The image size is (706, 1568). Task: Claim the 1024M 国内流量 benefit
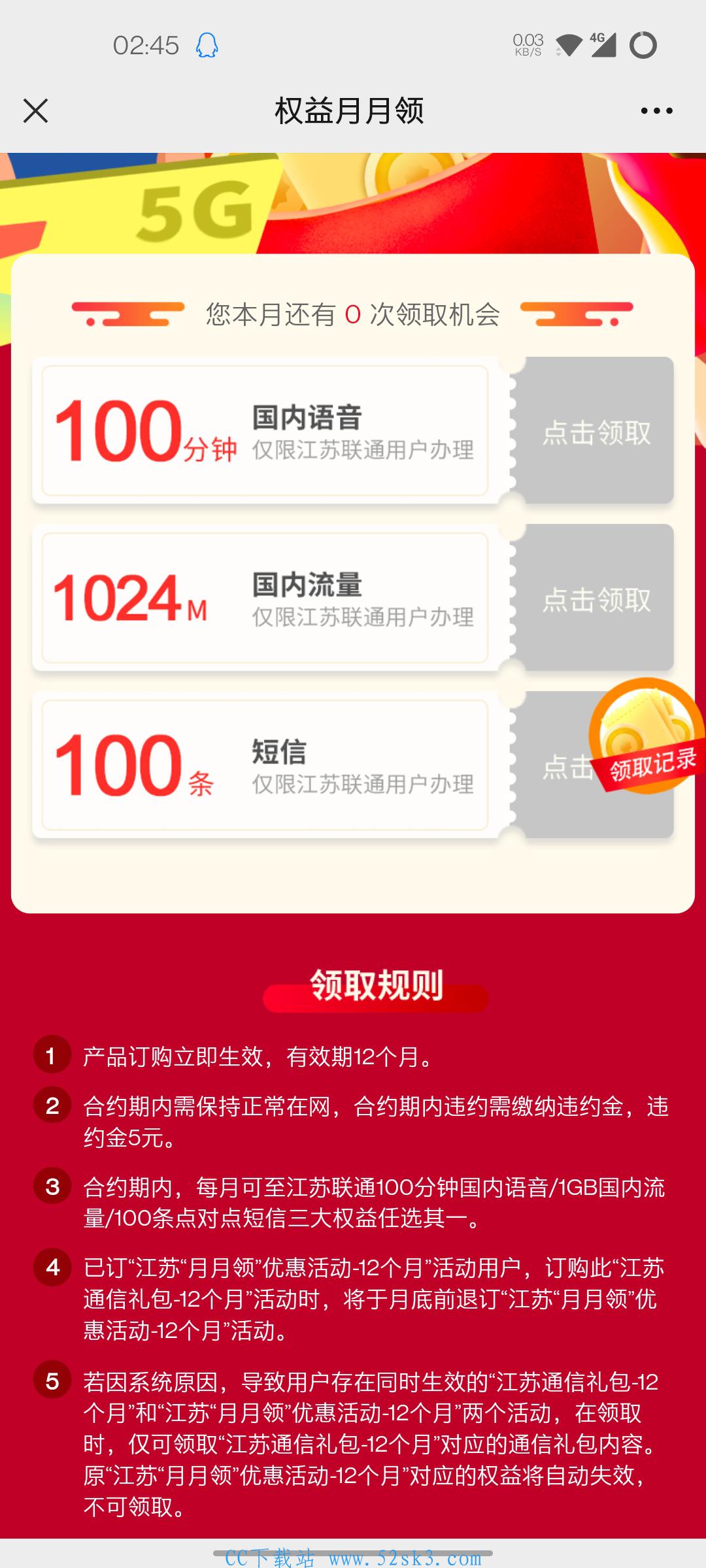pyautogui.click(x=596, y=598)
